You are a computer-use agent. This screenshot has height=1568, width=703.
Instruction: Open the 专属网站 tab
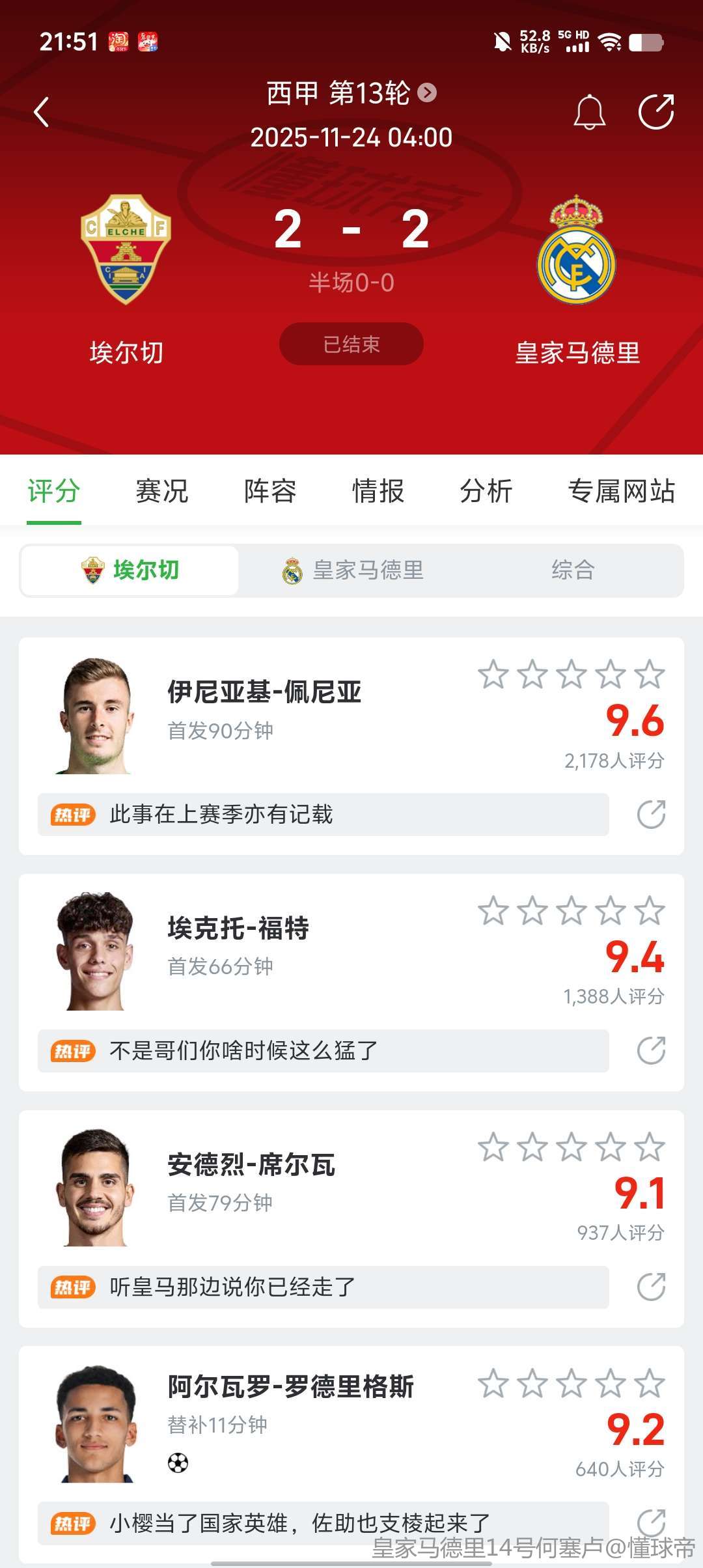pyautogui.click(x=621, y=491)
